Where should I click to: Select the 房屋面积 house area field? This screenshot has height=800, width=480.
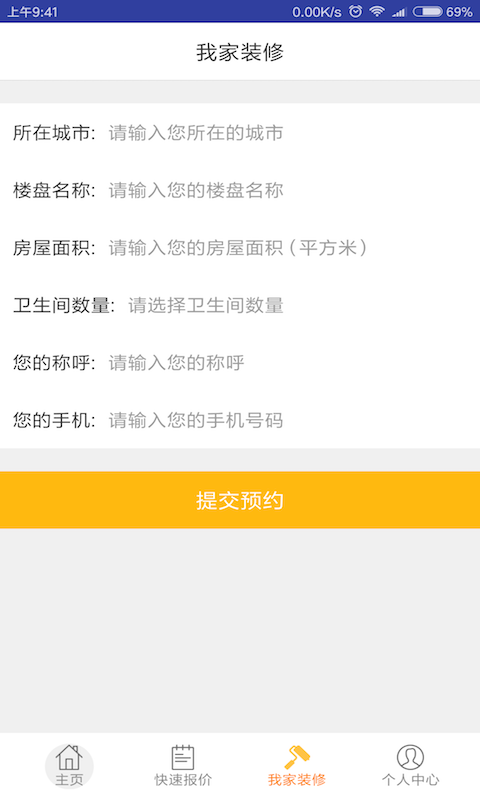point(288,248)
